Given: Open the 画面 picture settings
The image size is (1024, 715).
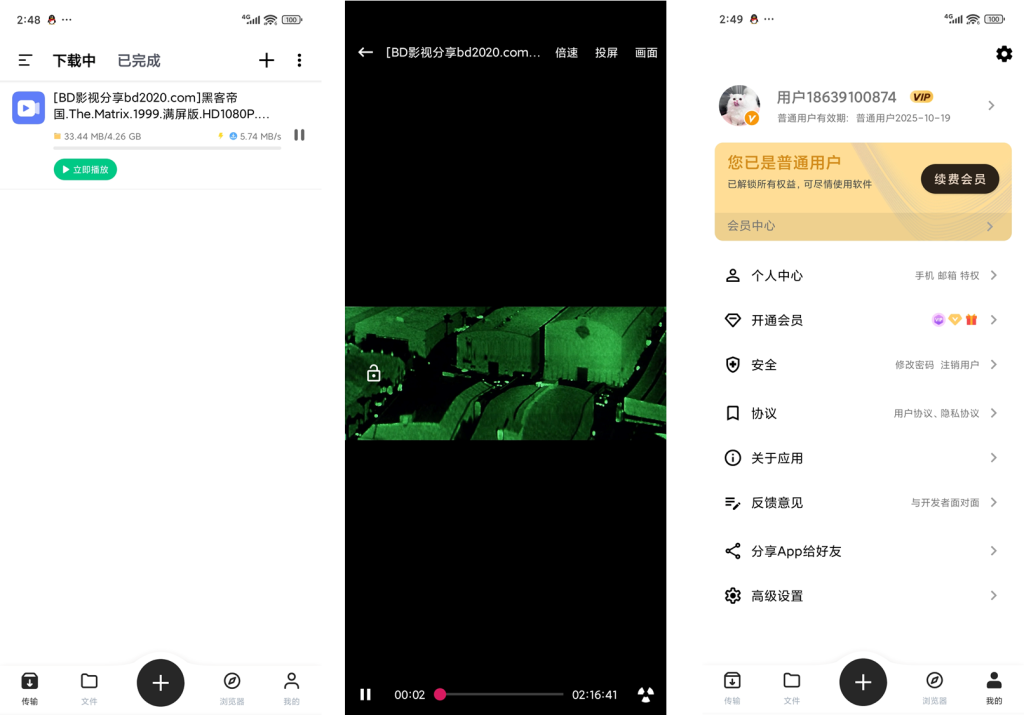Looking at the screenshot, I should click(x=646, y=53).
